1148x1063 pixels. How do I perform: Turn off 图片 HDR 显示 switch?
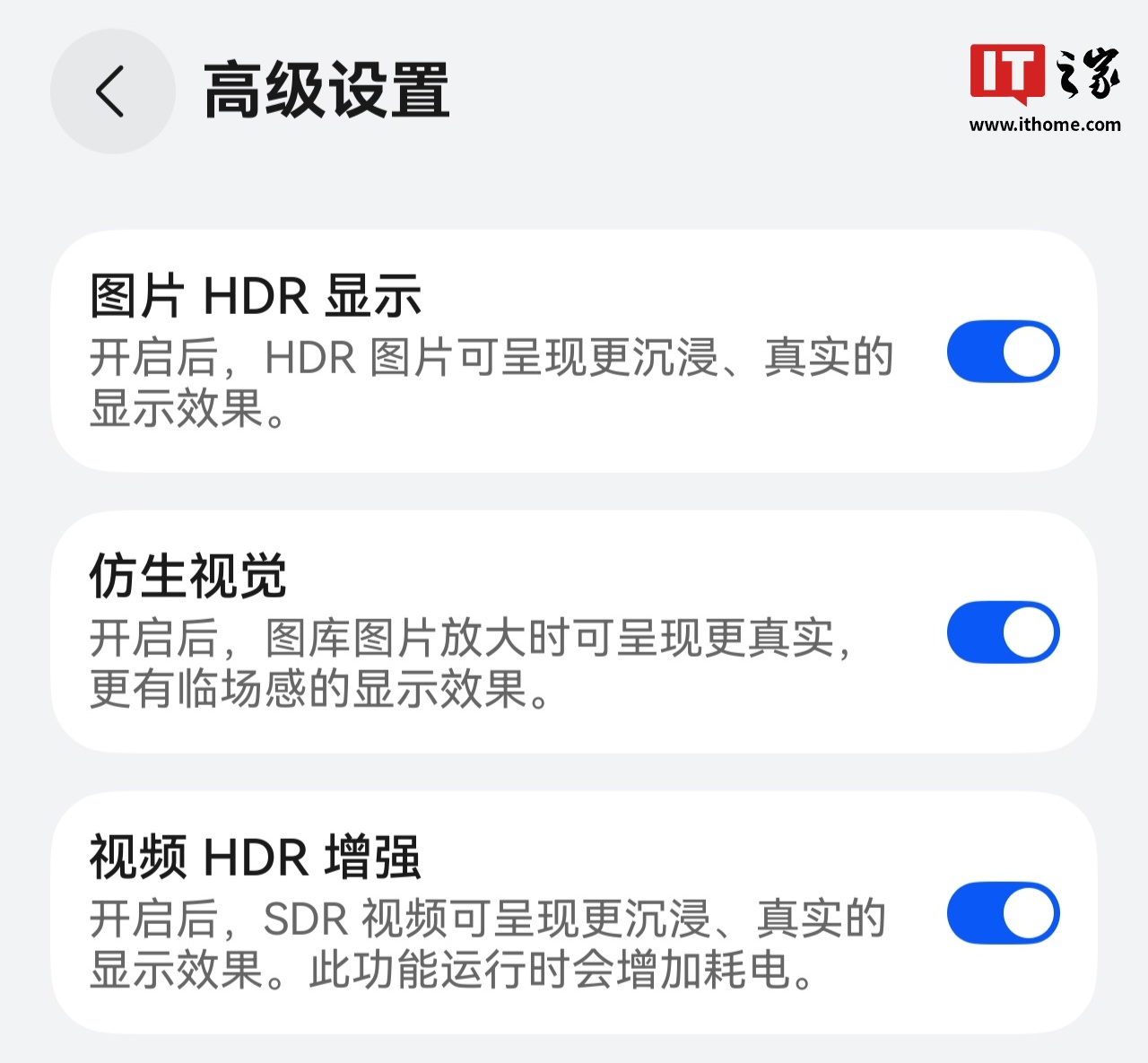click(x=1003, y=352)
